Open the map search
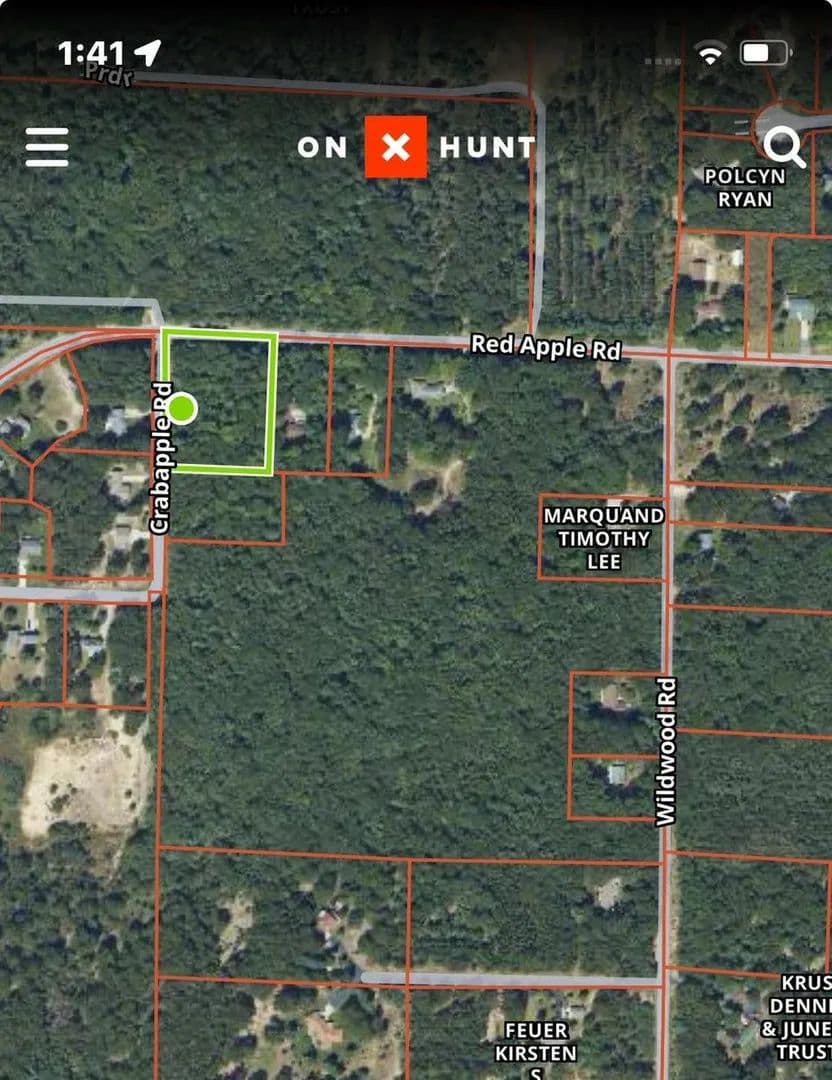The width and height of the screenshot is (832, 1080). pos(784,148)
